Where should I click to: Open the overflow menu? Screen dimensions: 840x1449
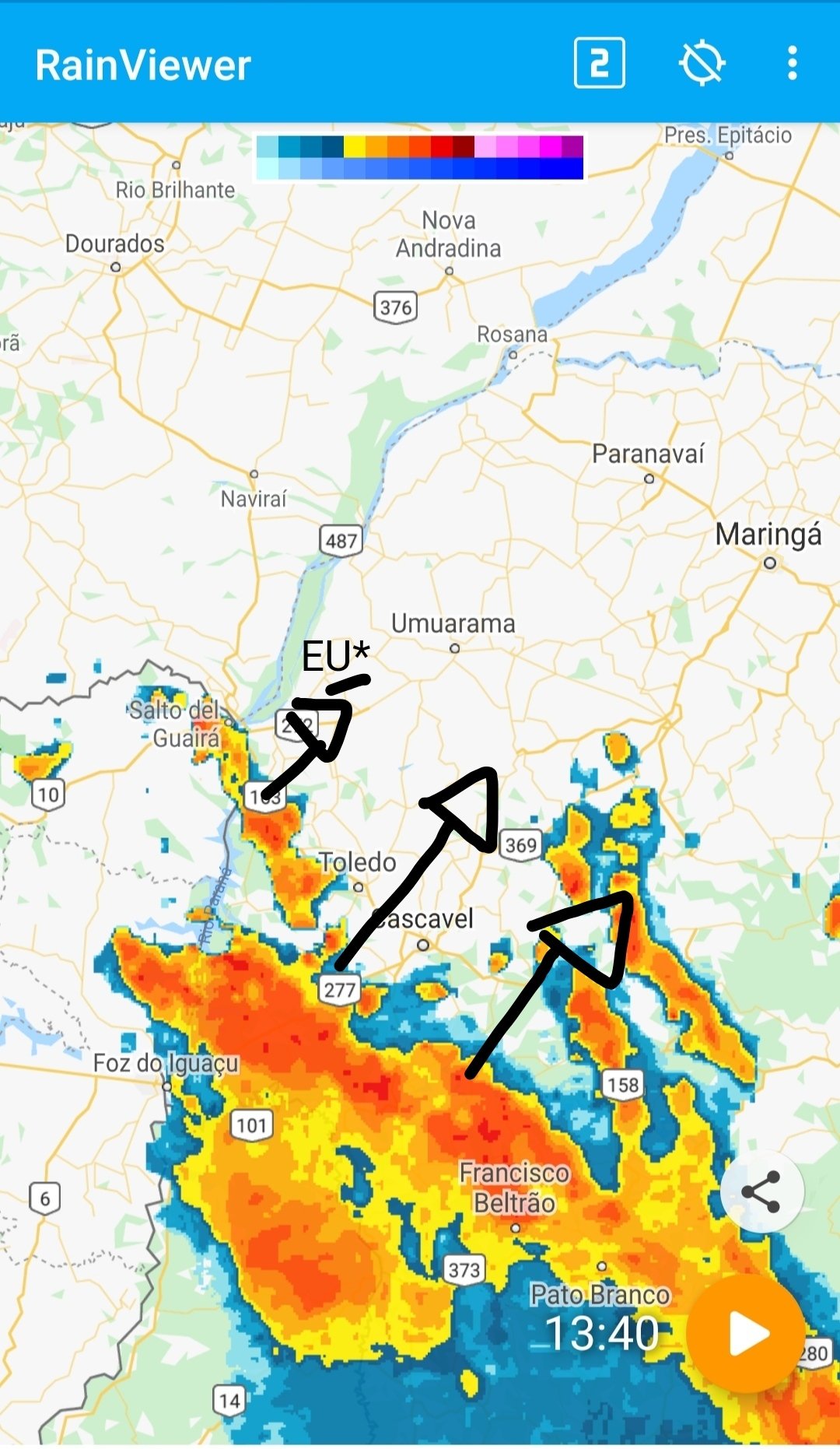[792, 63]
